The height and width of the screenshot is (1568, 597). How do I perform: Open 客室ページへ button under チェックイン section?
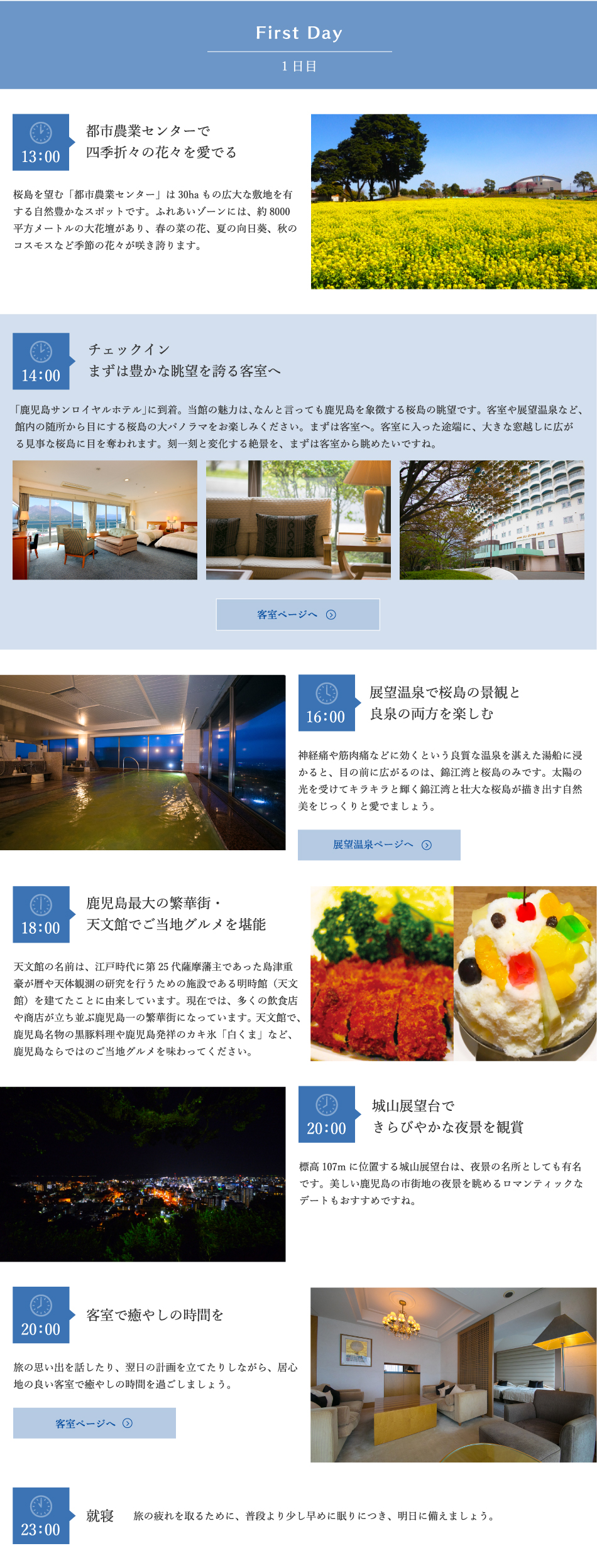(x=298, y=614)
